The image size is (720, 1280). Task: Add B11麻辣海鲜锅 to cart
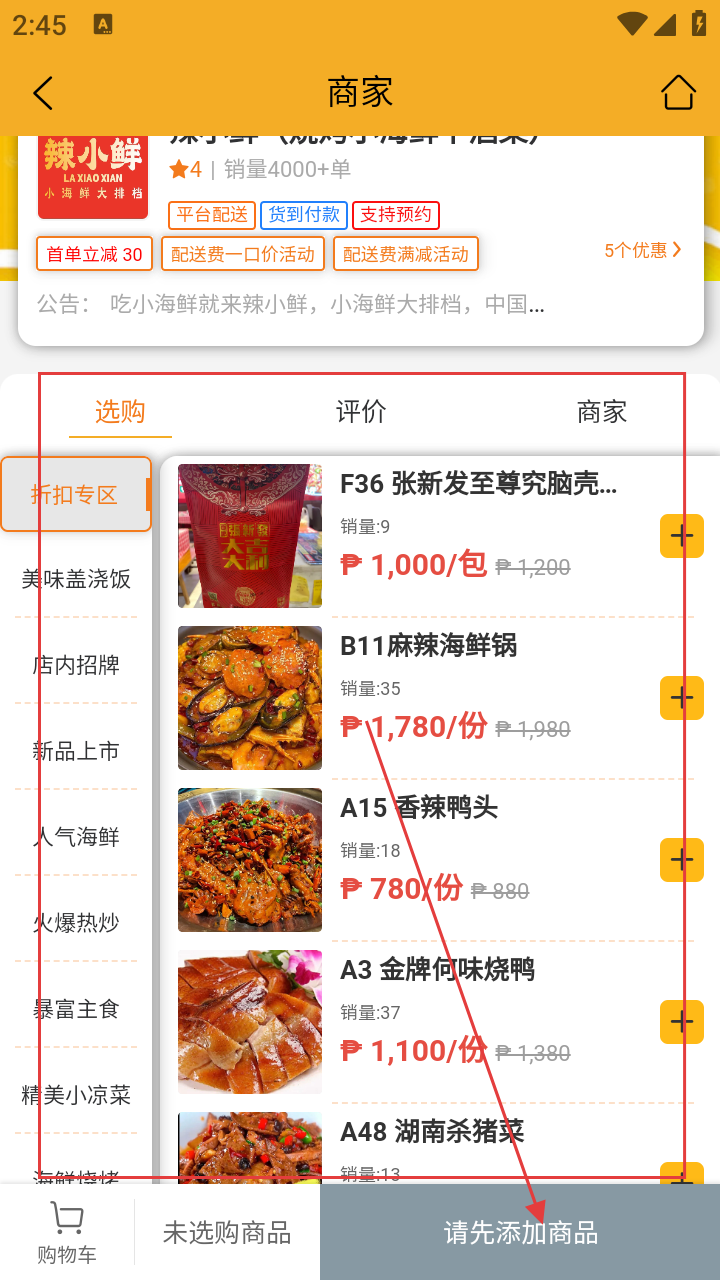(x=681, y=698)
